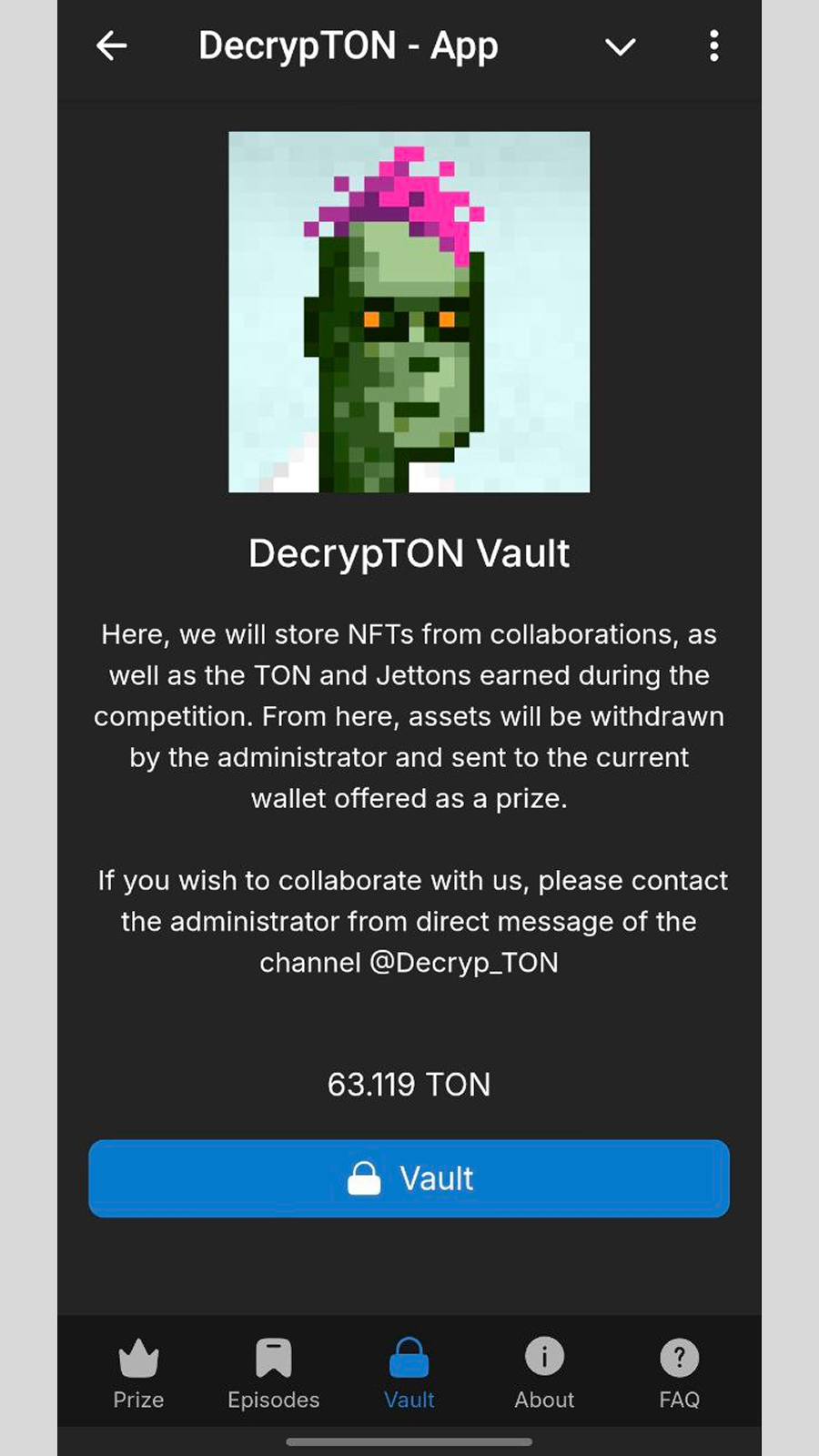Select the Episodes tab label
This screenshot has width=819, height=1456.
point(273,1400)
